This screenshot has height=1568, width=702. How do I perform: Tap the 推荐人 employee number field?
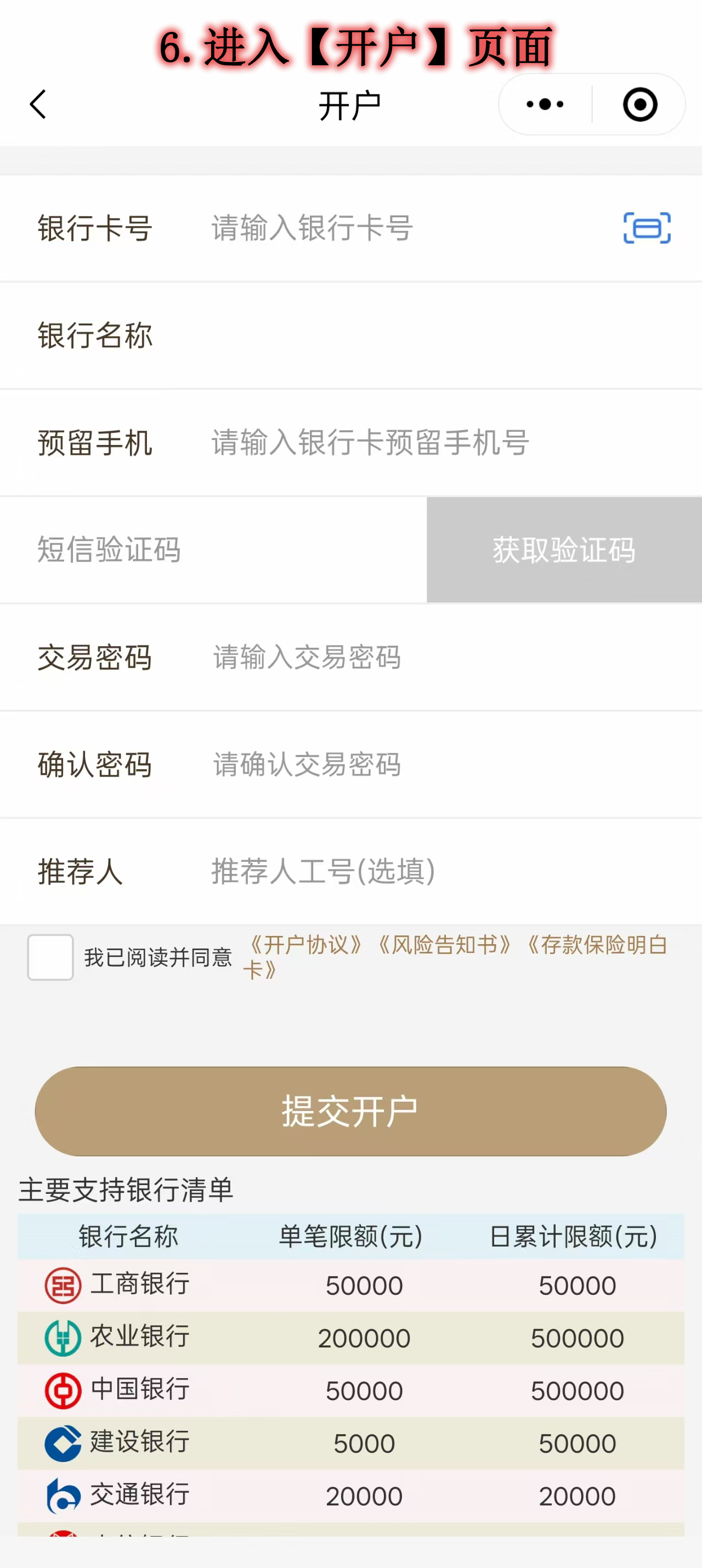click(x=450, y=872)
